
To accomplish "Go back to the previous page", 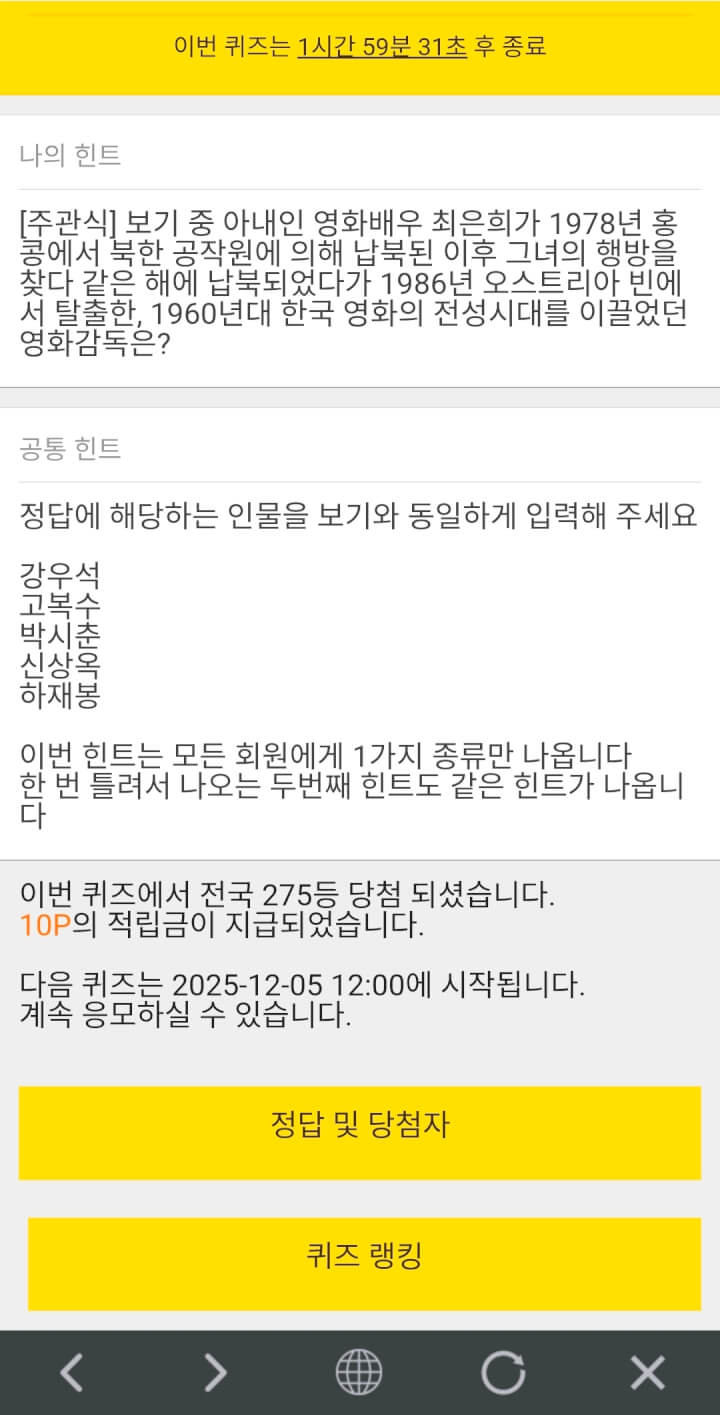I will pos(71,1372).
